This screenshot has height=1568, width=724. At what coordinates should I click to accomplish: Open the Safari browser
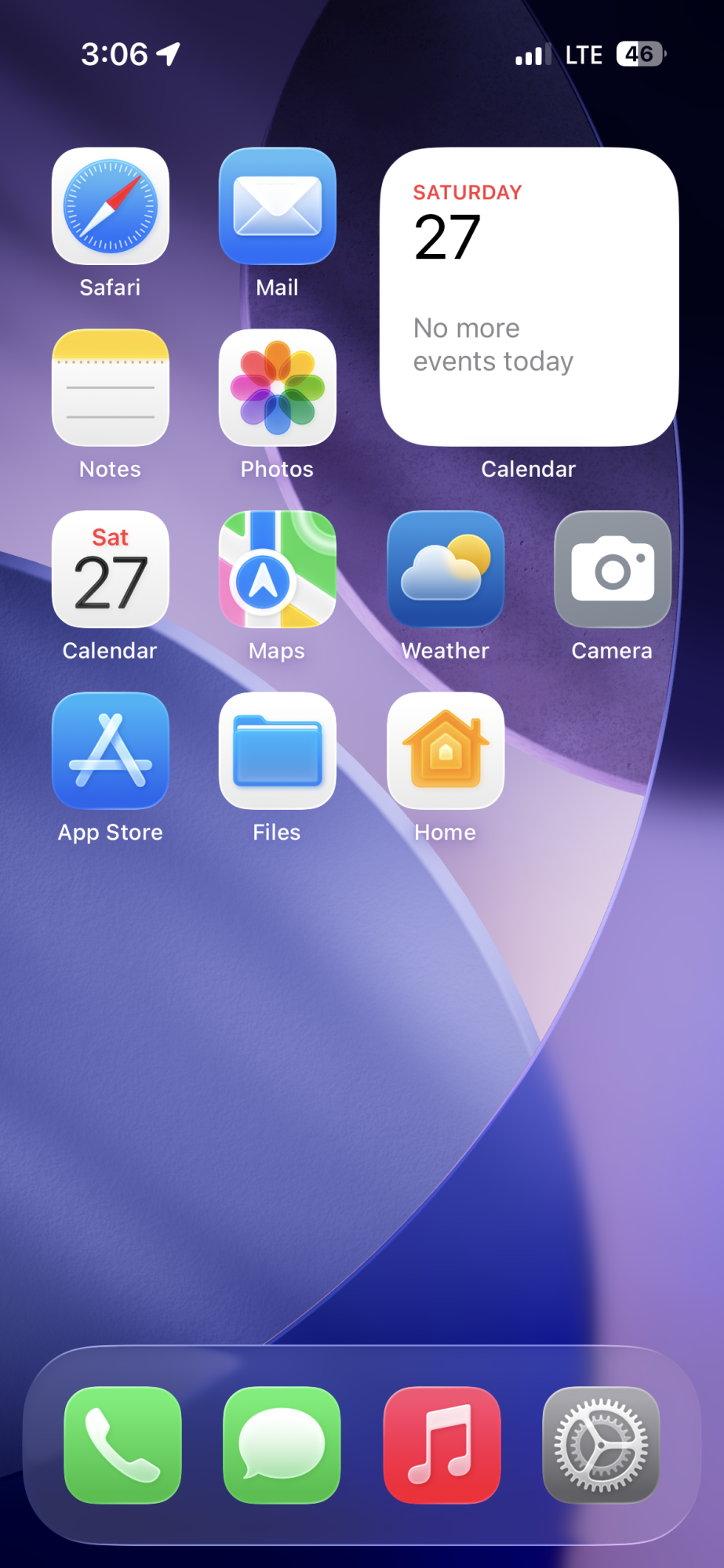(111, 206)
